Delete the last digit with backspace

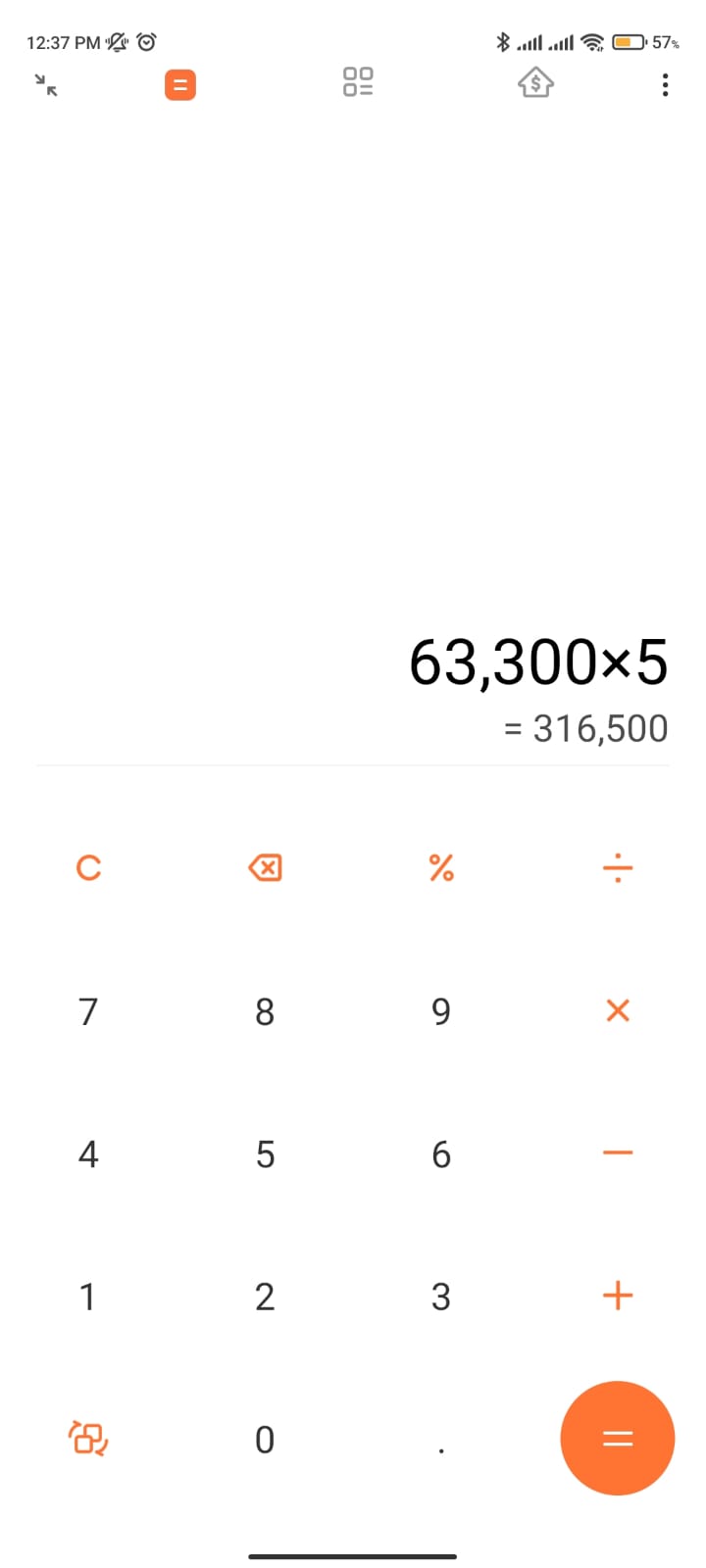(x=265, y=867)
